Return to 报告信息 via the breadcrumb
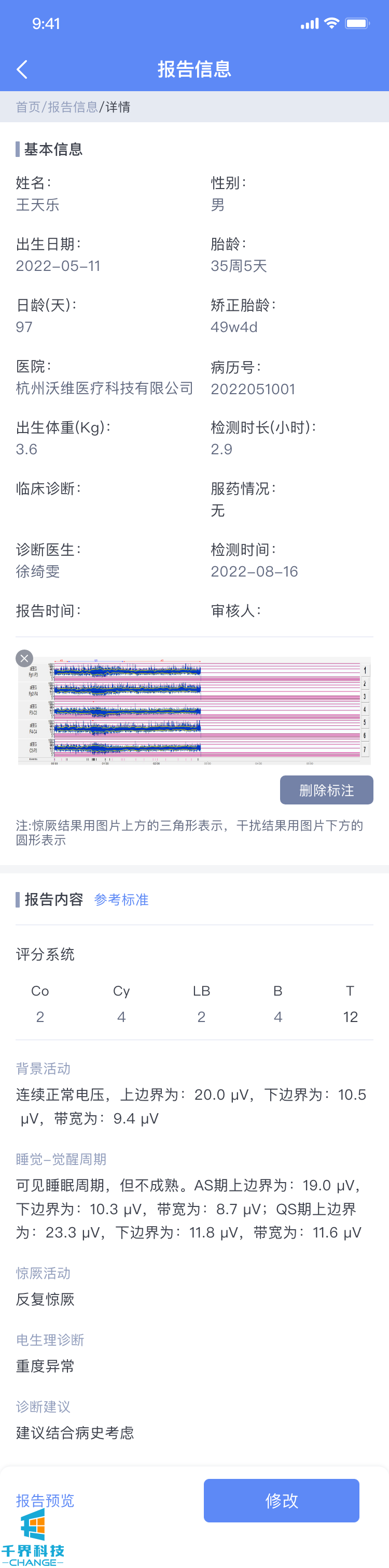Viewport: 389px width, 1568px height. pyautogui.click(x=73, y=107)
